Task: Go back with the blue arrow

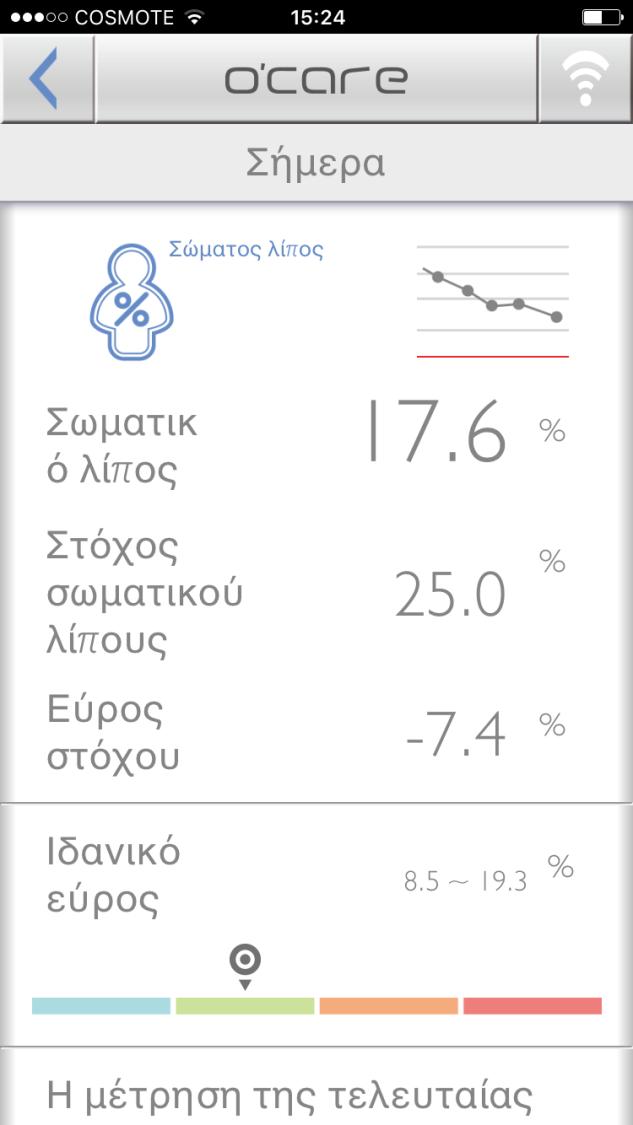Action: pyautogui.click(x=44, y=78)
